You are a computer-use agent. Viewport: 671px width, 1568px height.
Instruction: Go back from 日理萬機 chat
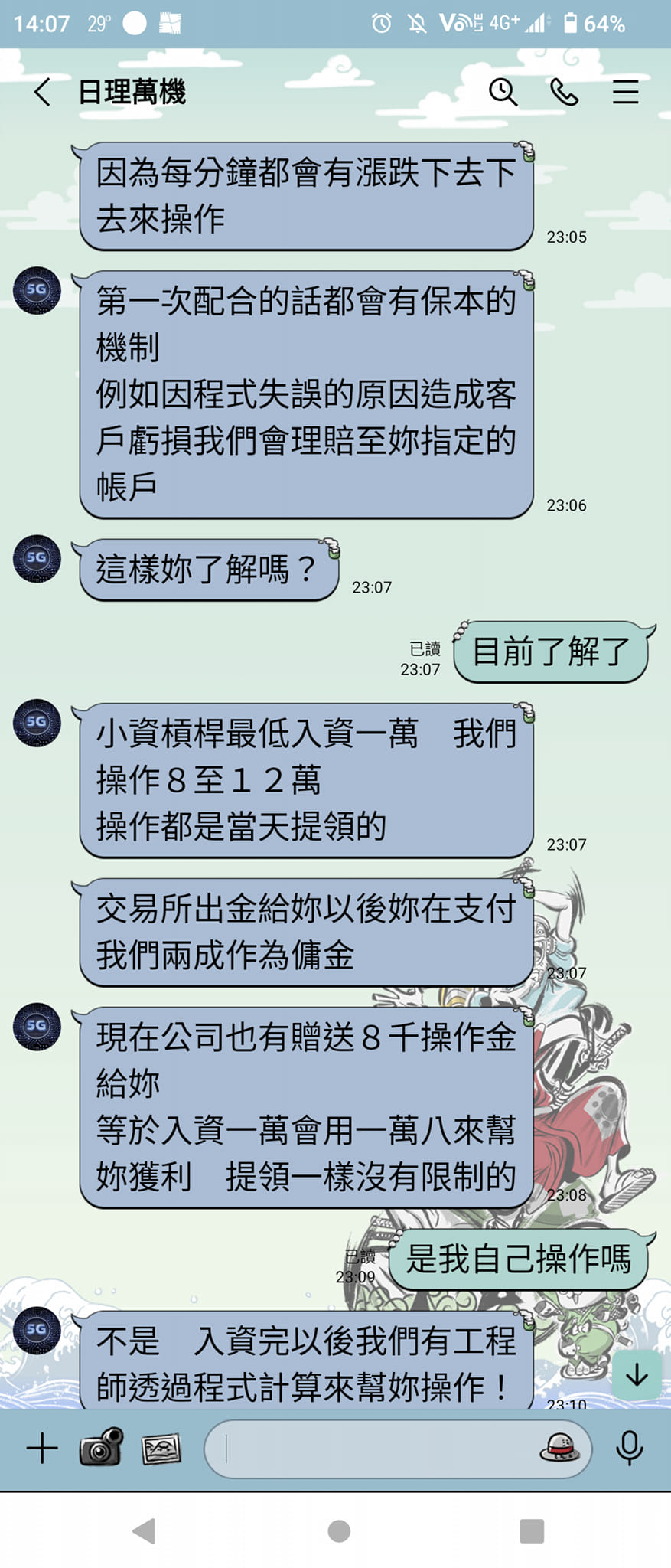pos(43,92)
